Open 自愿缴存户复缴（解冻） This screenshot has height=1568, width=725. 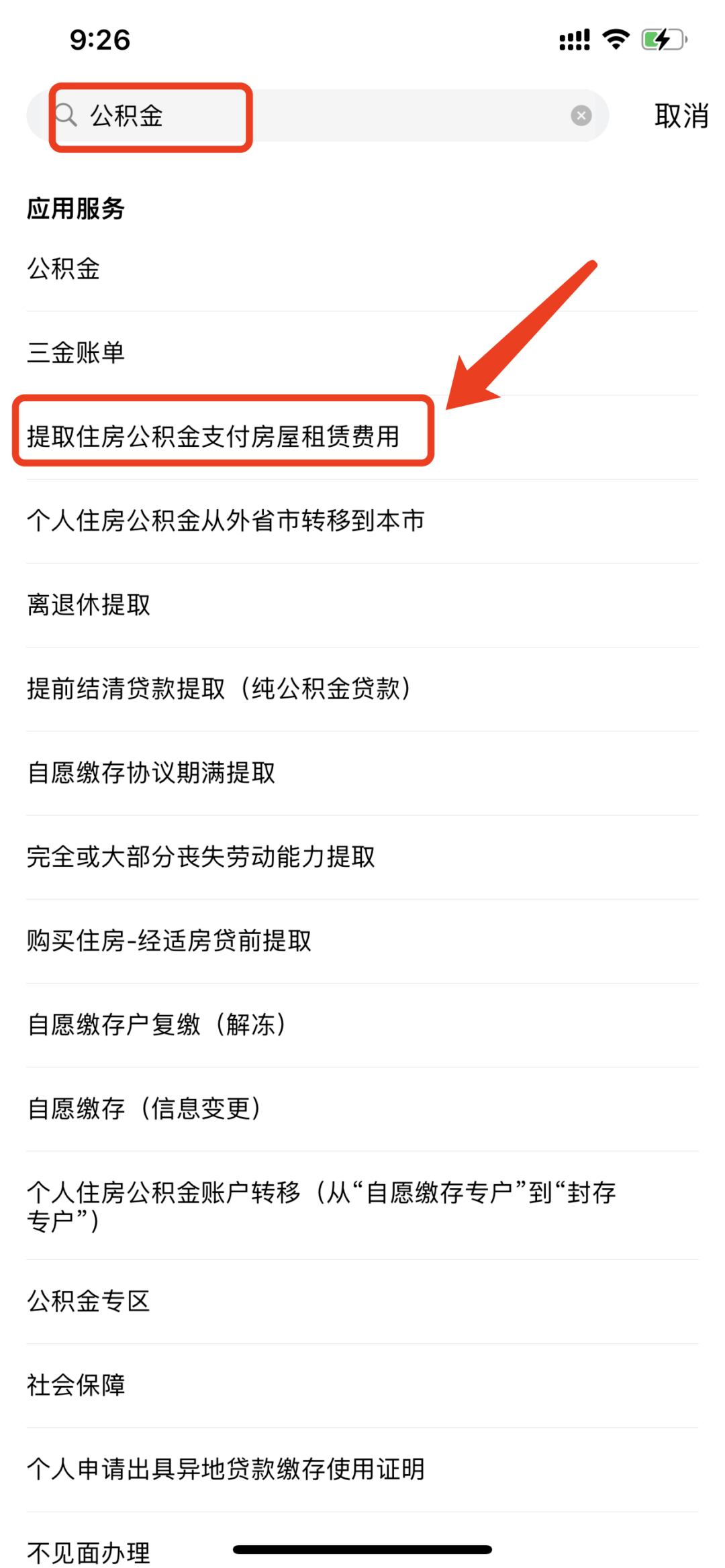click(362, 1025)
